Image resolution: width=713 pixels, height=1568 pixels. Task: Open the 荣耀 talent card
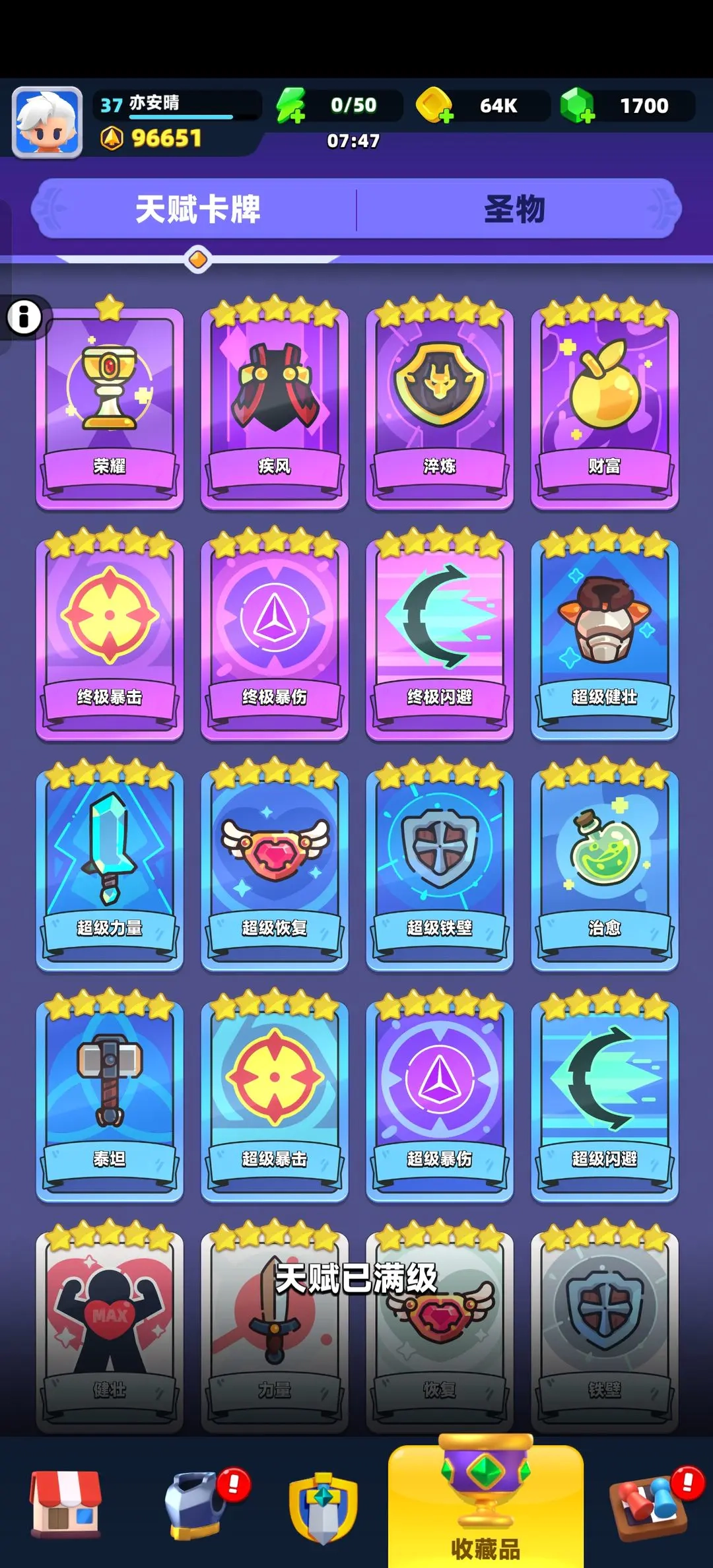click(x=110, y=406)
